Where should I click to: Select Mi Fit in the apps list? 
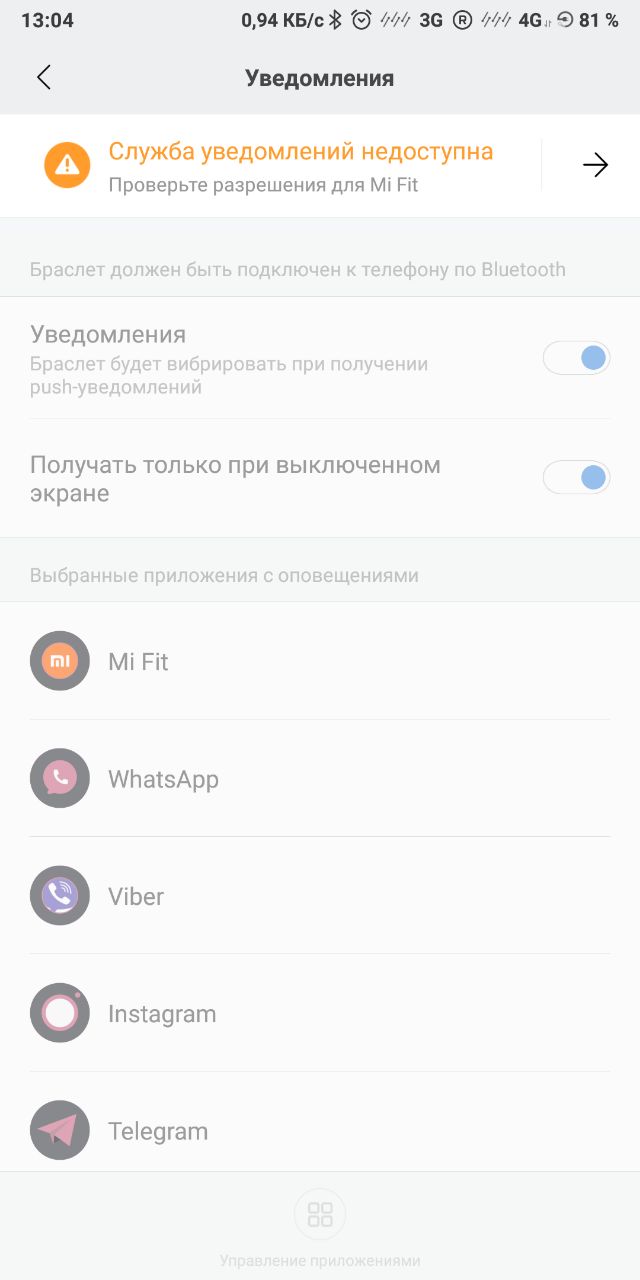click(x=320, y=661)
